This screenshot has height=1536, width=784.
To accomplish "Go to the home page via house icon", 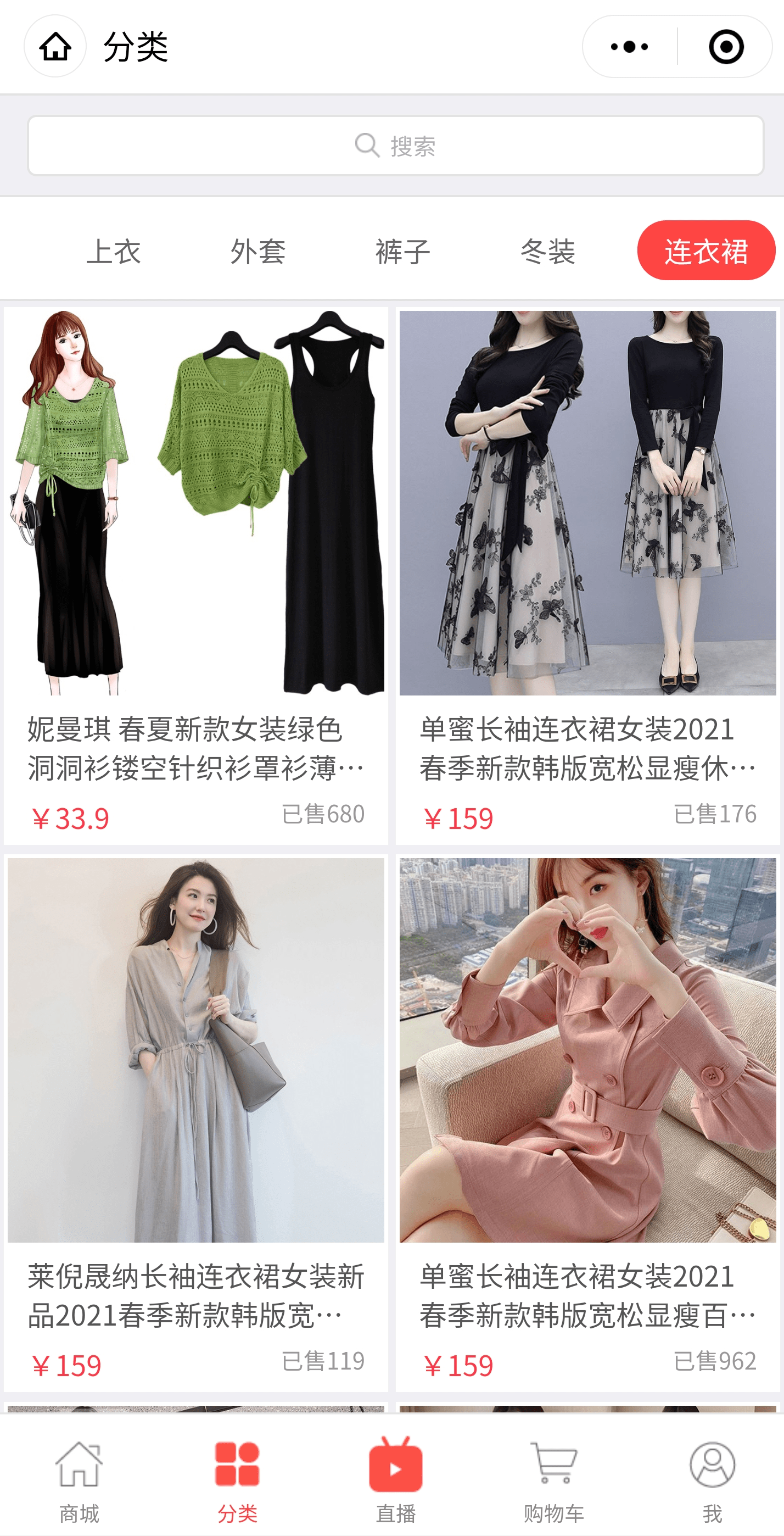I will click(x=55, y=47).
